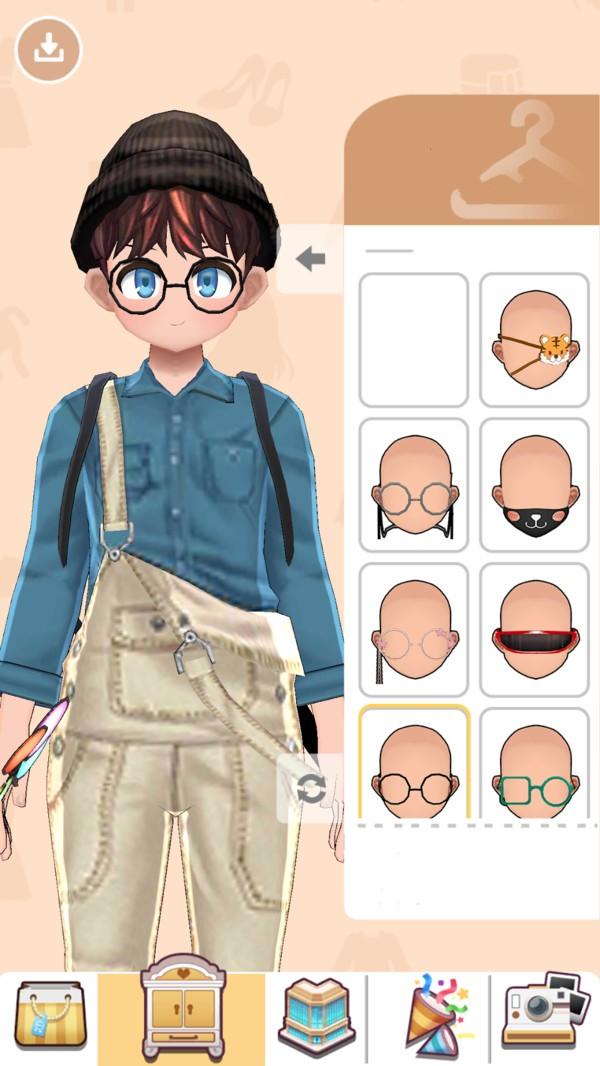This screenshot has width=600, height=1066.
Task: Tap the hanger category header
Action: click(472, 160)
